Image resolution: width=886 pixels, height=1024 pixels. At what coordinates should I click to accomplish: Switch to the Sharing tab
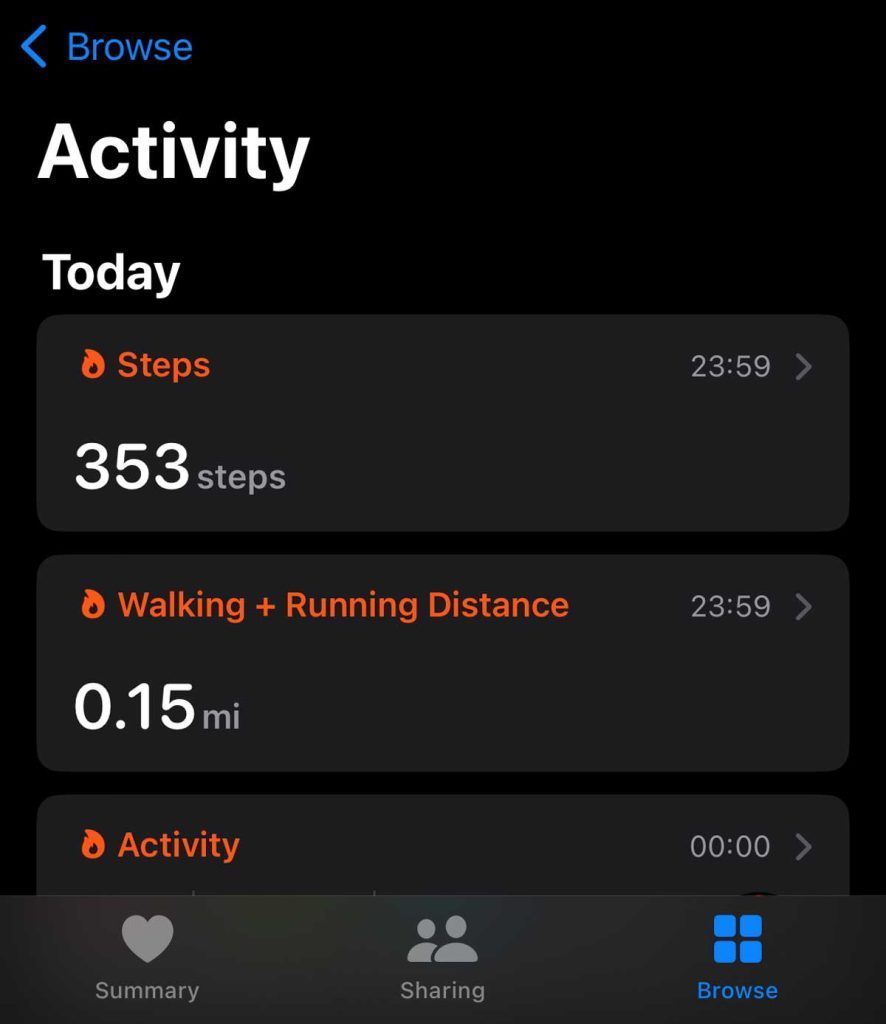point(442,958)
